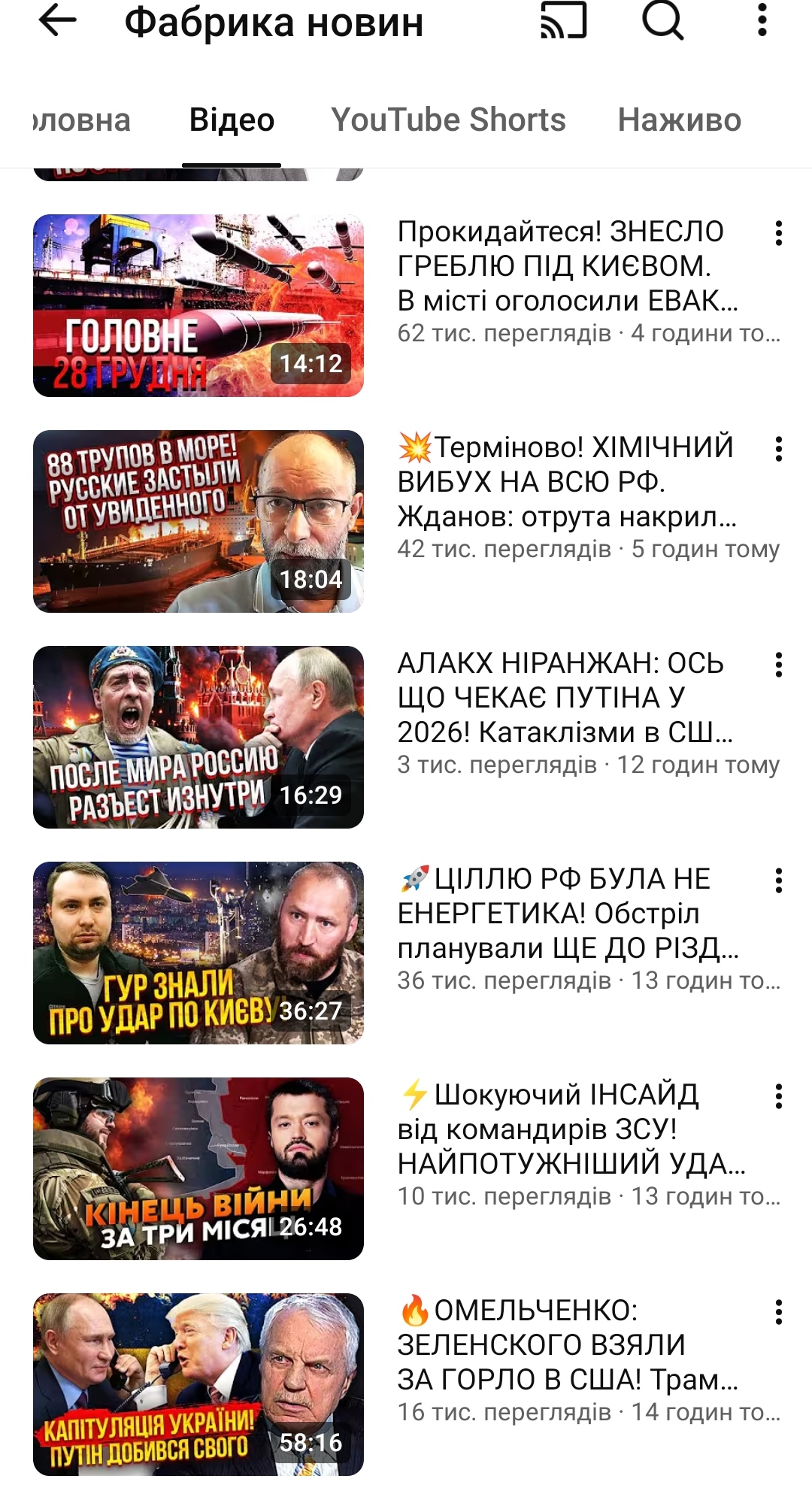Show options for ЦІЛЛЮ РФ video
This screenshot has height=1491, width=812.
pyautogui.click(x=779, y=880)
